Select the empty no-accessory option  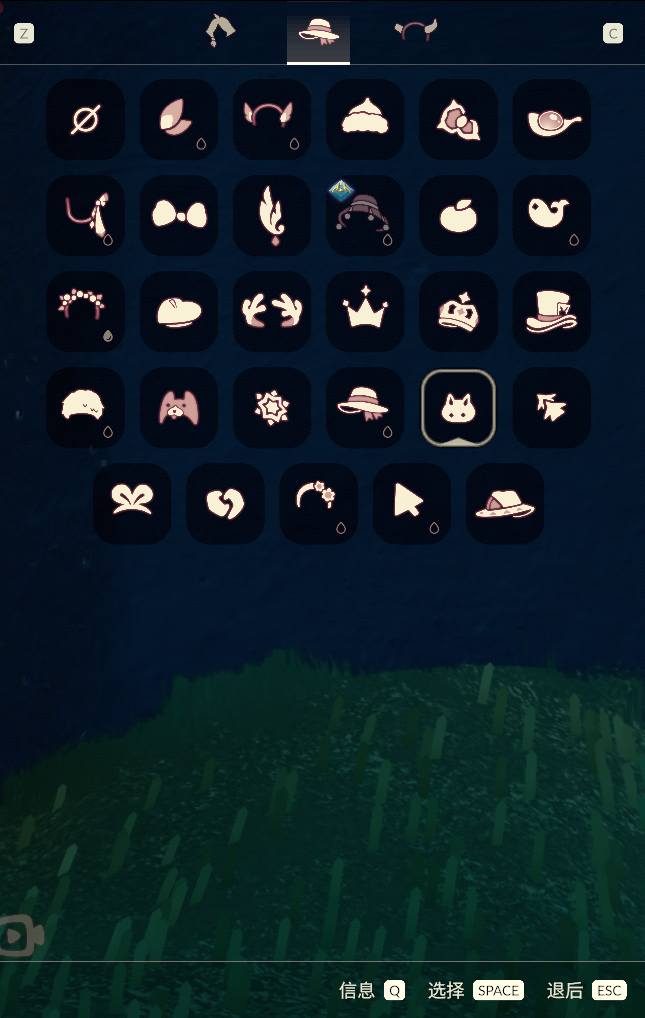click(x=85, y=120)
